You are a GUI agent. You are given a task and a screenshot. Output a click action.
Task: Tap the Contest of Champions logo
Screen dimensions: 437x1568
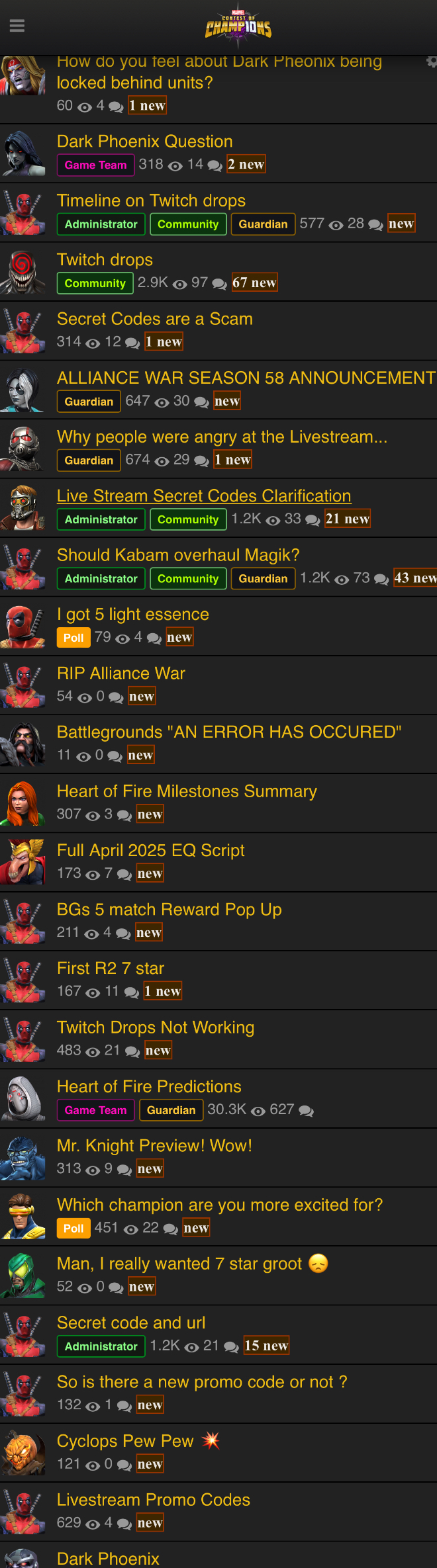click(x=238, y=27)
